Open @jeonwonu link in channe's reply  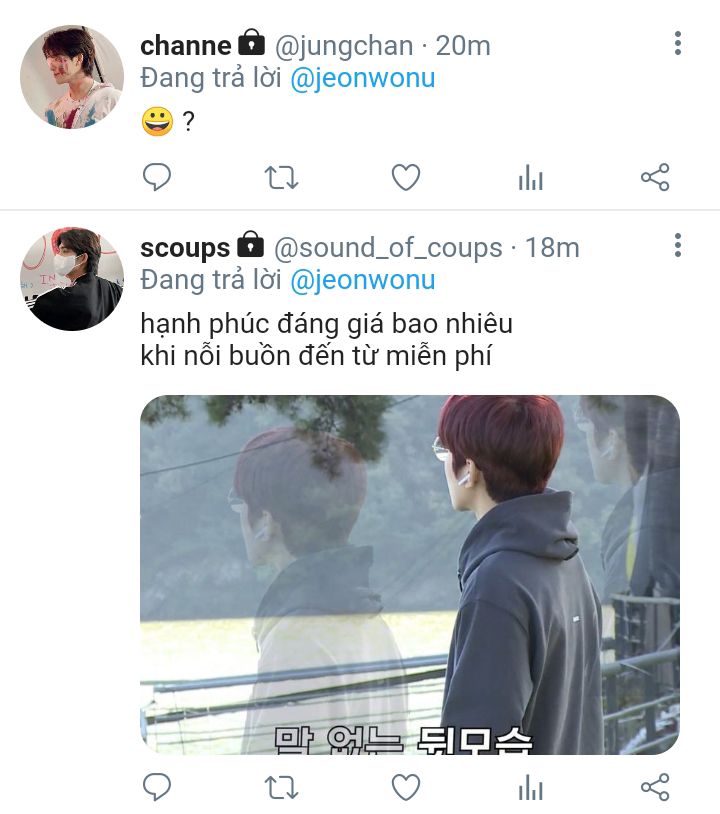pyautogui.click(x=362, y=78)
